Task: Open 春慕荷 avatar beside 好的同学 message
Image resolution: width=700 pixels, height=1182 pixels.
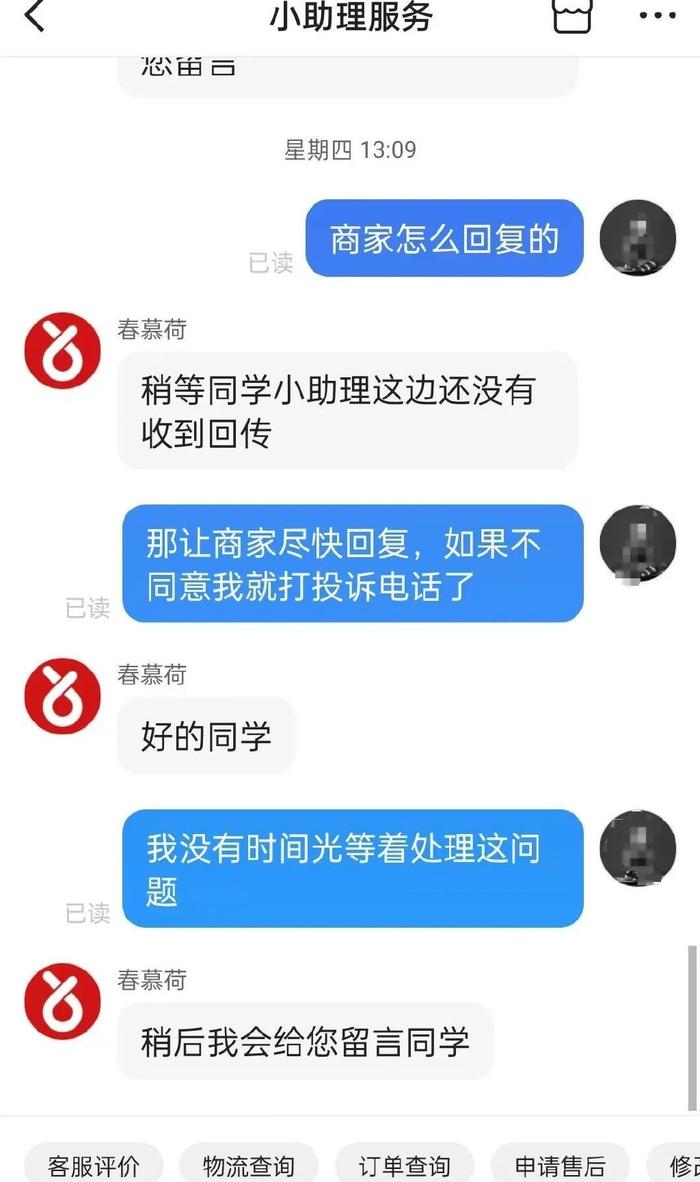Action: 62,696
